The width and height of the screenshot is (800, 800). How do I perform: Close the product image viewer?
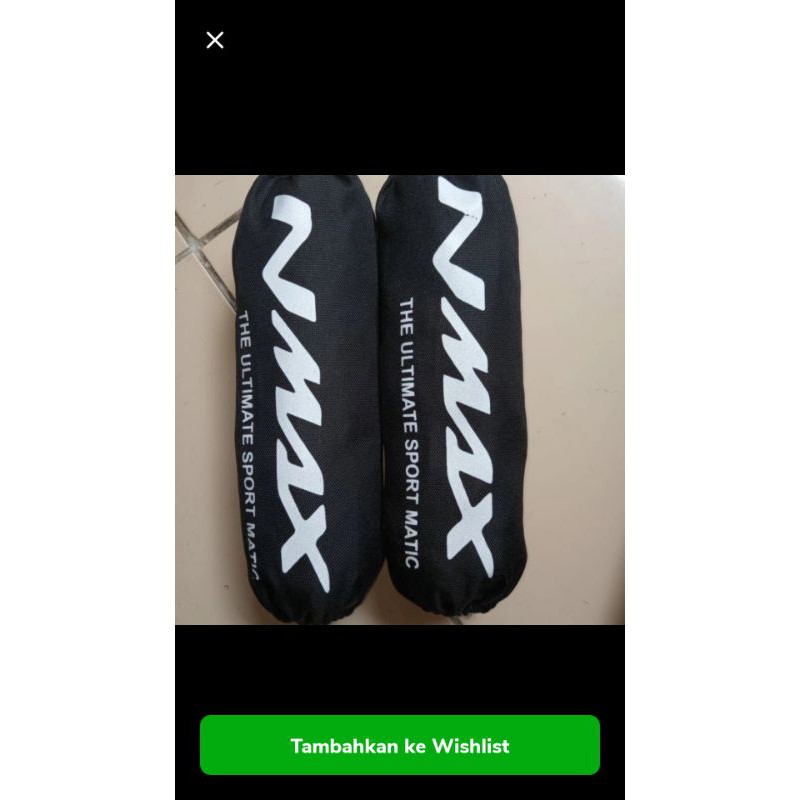pos(215,40)
